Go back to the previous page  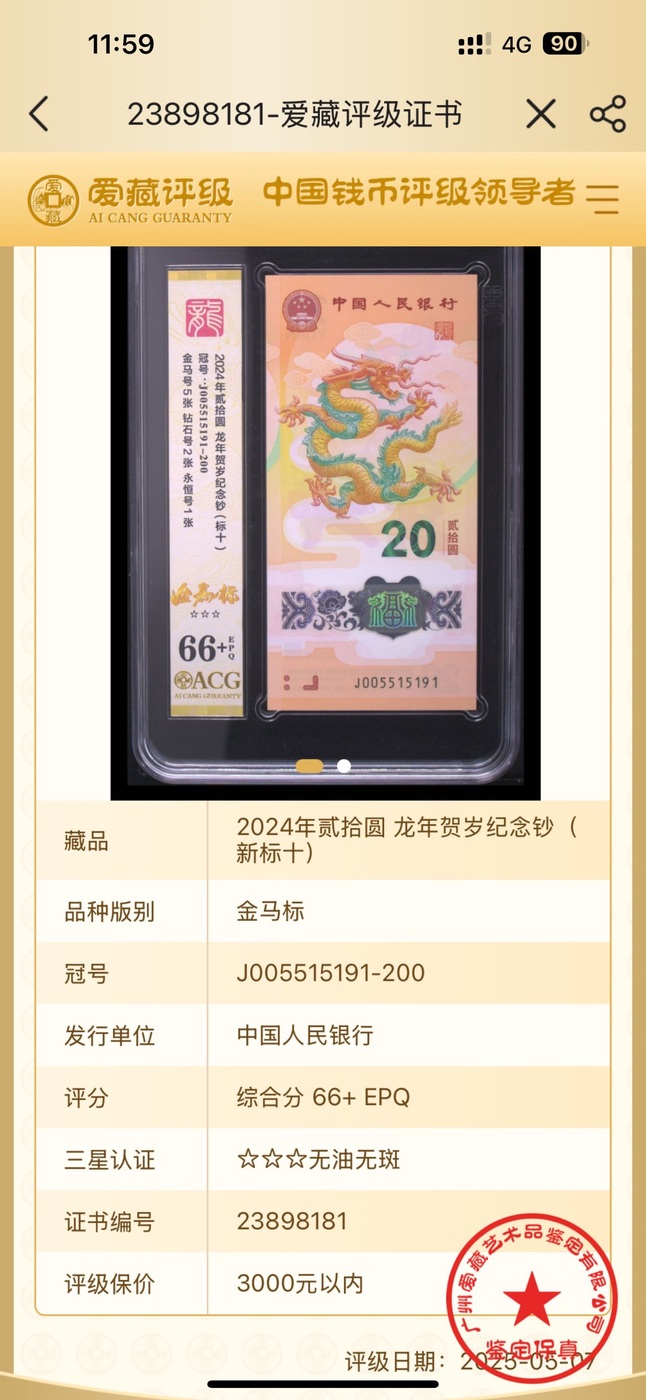coord(38,115)
